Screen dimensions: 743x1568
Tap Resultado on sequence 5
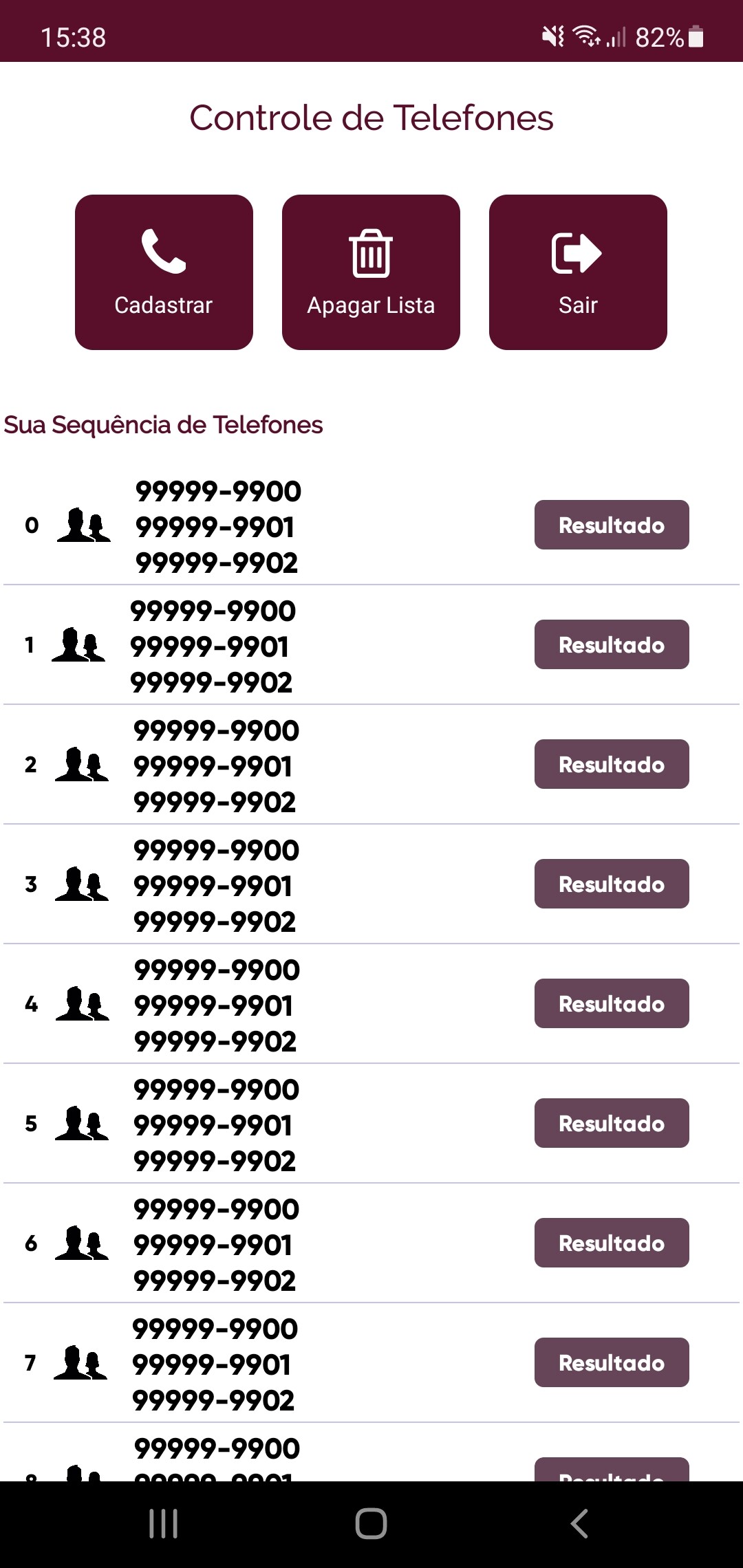(x=612, y=1123)
